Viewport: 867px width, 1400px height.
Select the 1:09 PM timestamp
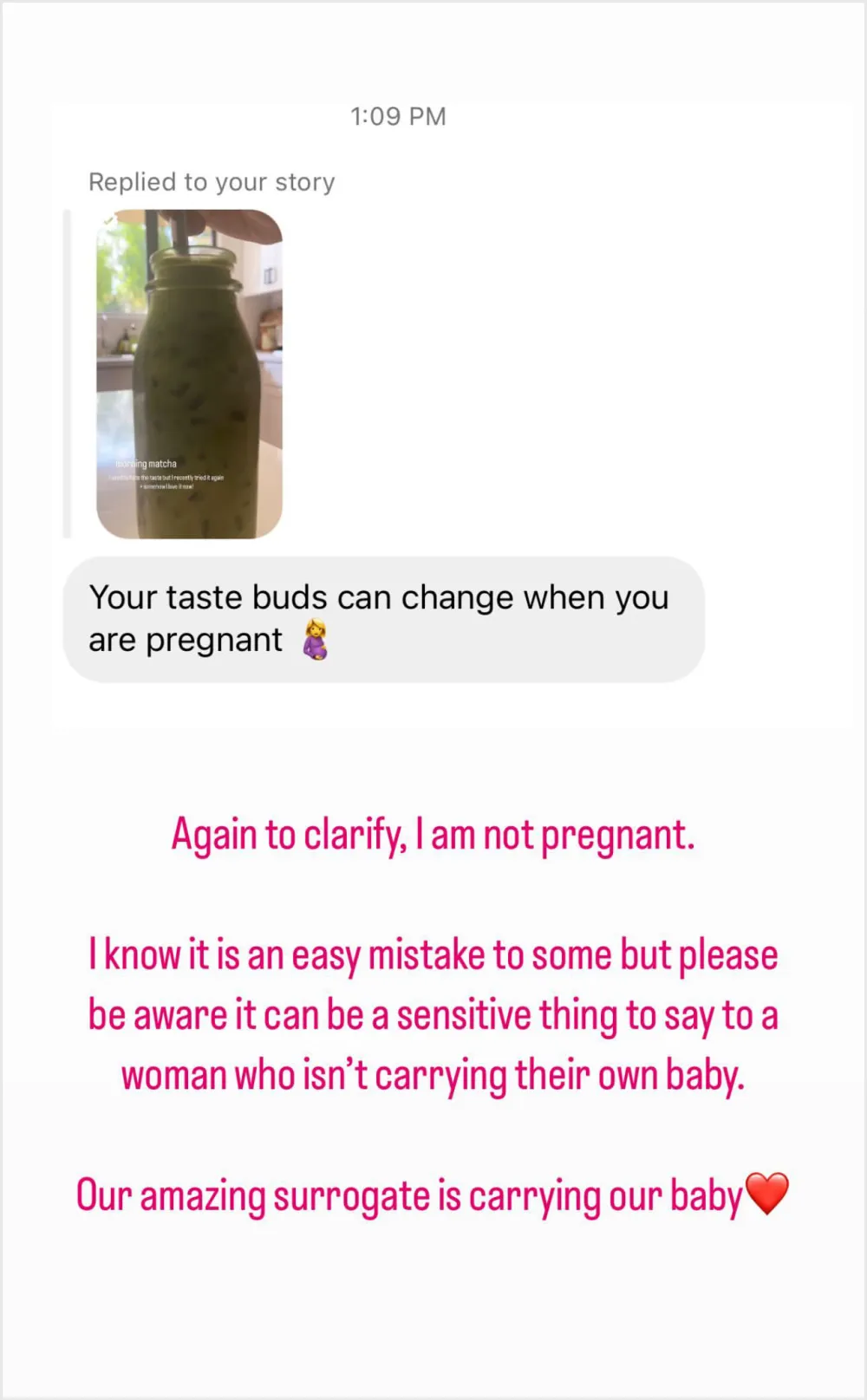398,116
